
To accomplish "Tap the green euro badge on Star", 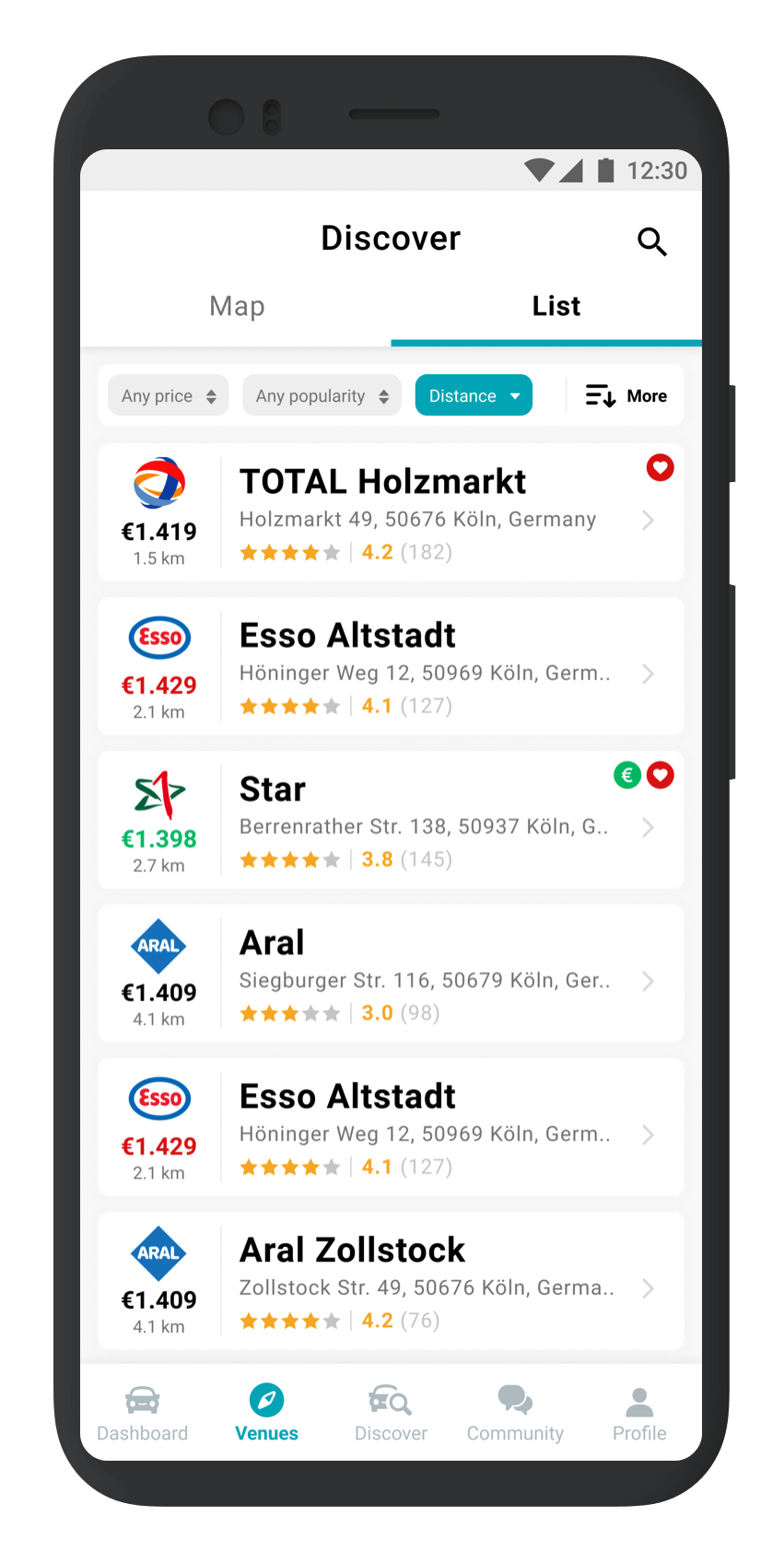I will click(627, 776).
